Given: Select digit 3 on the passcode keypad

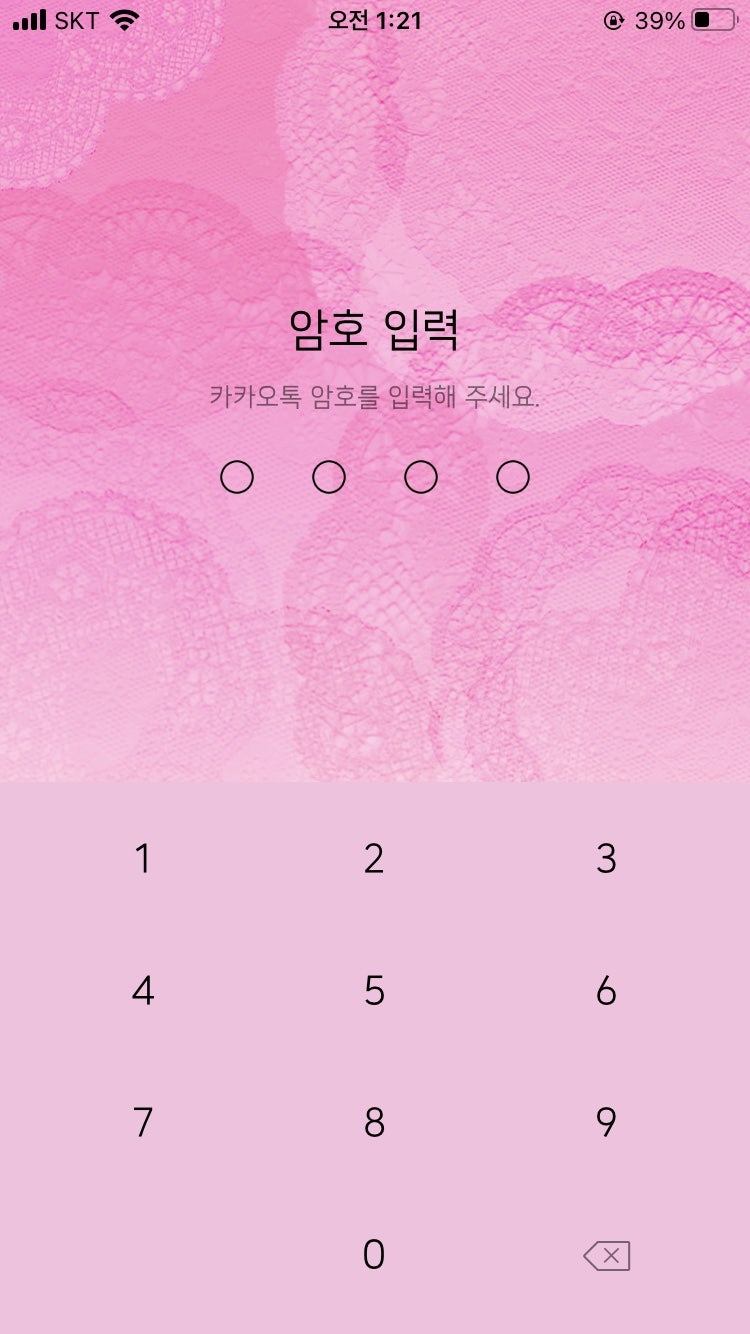Looking at the screenshot, I should click(606, 859).
